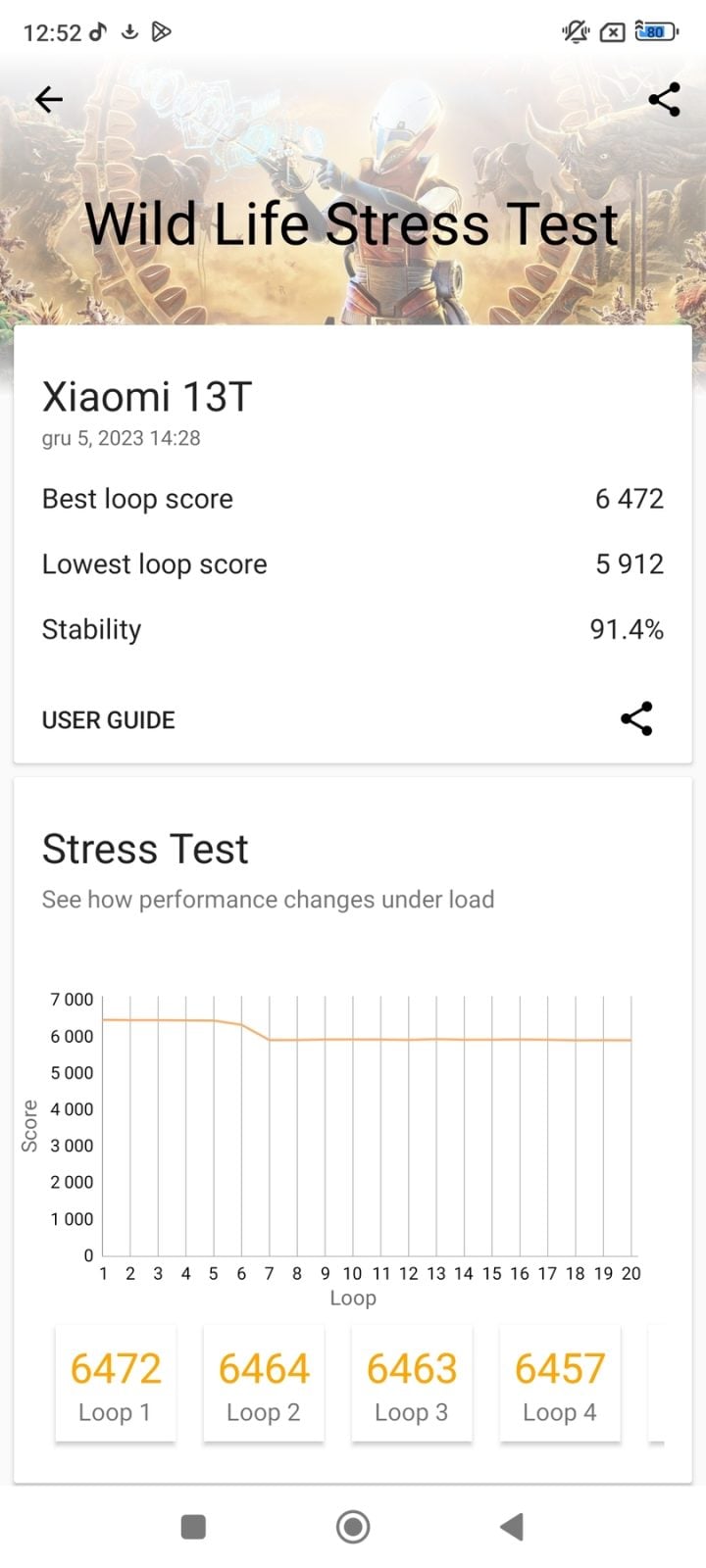This screenshot has width=706, height=1568.
Task: Share the Xiaomi 13T result card
Action: (x=636, y=719)
